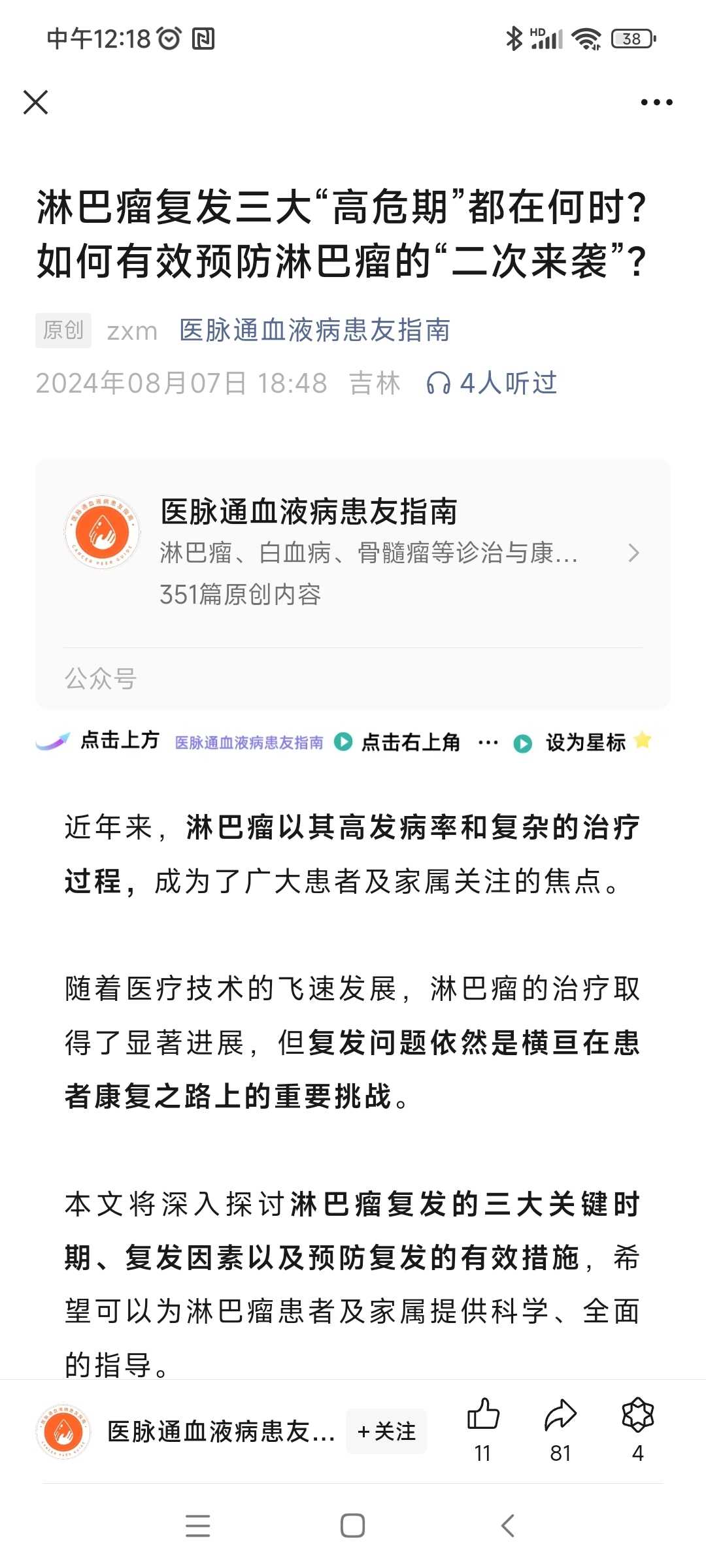Open the 医脉通血液病患友指南 account card
The width and height of the screenshot is (706, 1568).
coord(353,552)
